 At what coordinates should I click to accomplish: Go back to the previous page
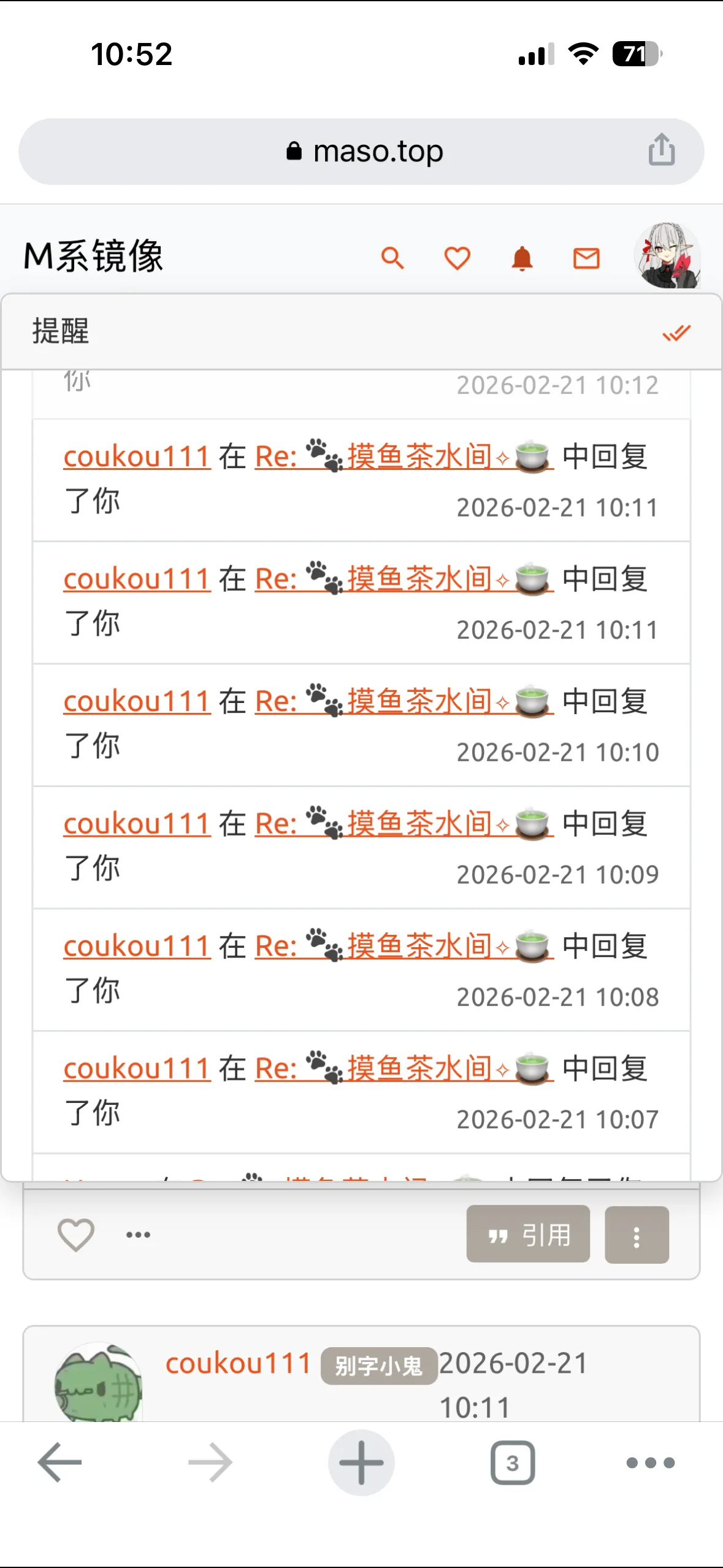[x=59, y=1462]
